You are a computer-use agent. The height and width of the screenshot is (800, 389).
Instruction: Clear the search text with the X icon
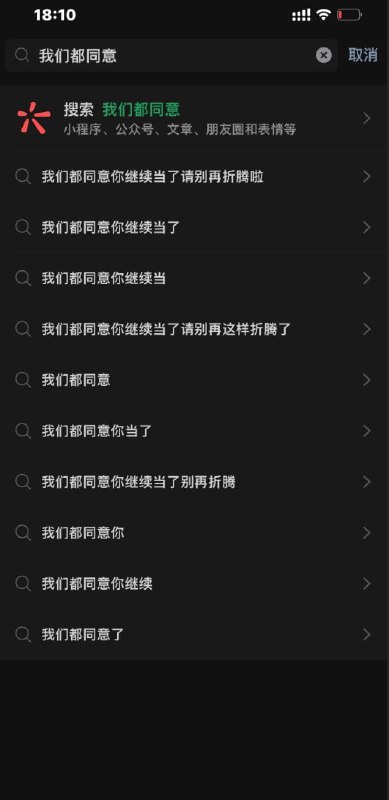coord(324,55)
